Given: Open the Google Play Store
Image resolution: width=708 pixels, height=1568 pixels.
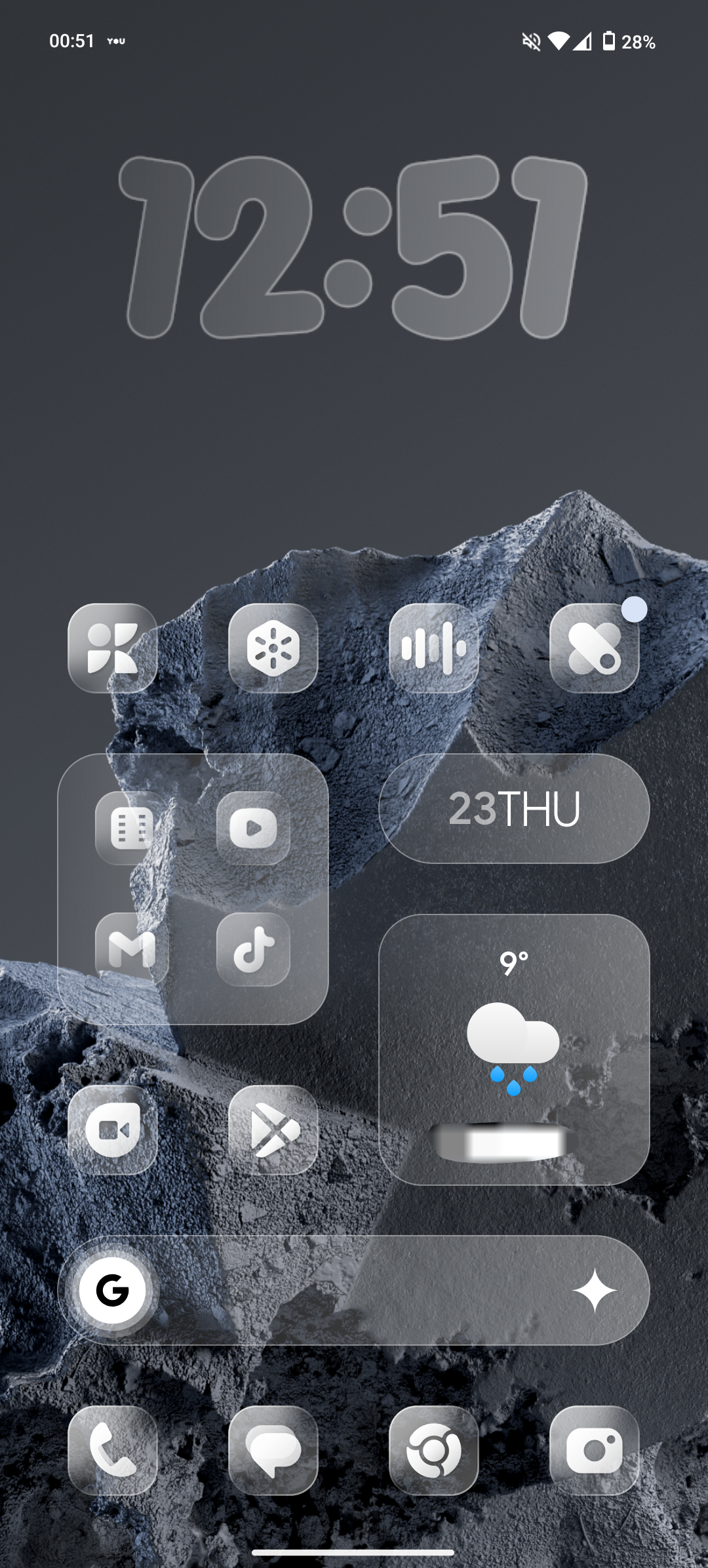Looking at the screenshot, I should [273, 1129].
